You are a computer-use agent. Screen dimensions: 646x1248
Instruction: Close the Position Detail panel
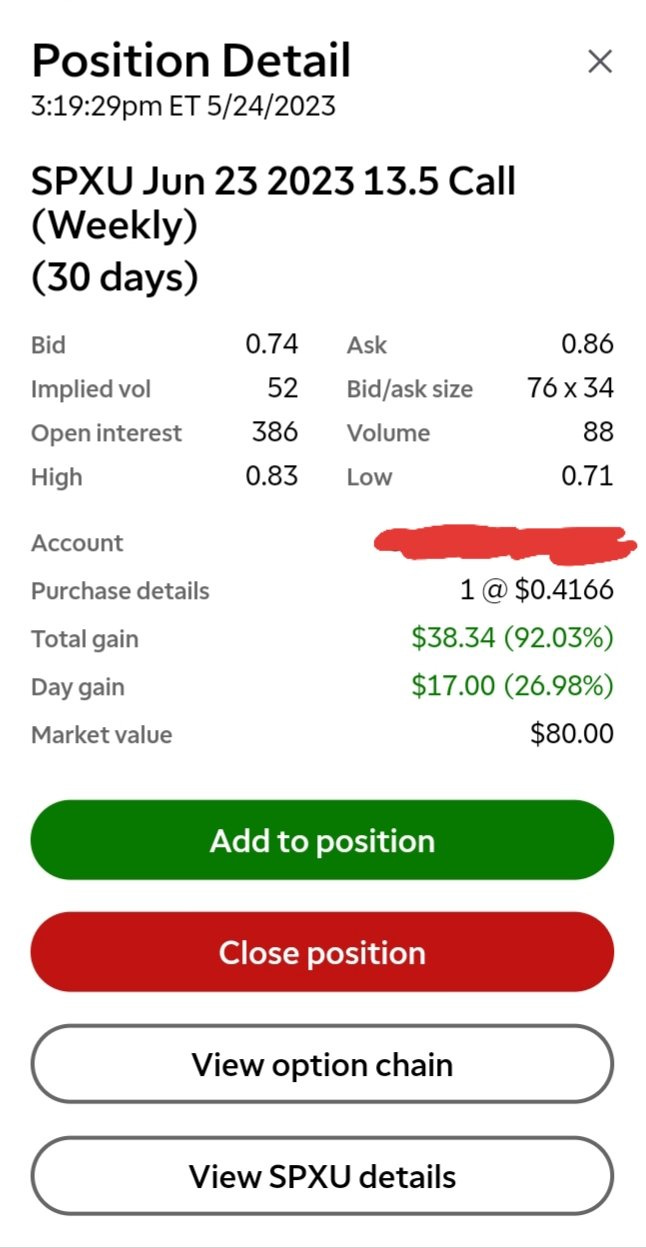[x=599, y=62]
